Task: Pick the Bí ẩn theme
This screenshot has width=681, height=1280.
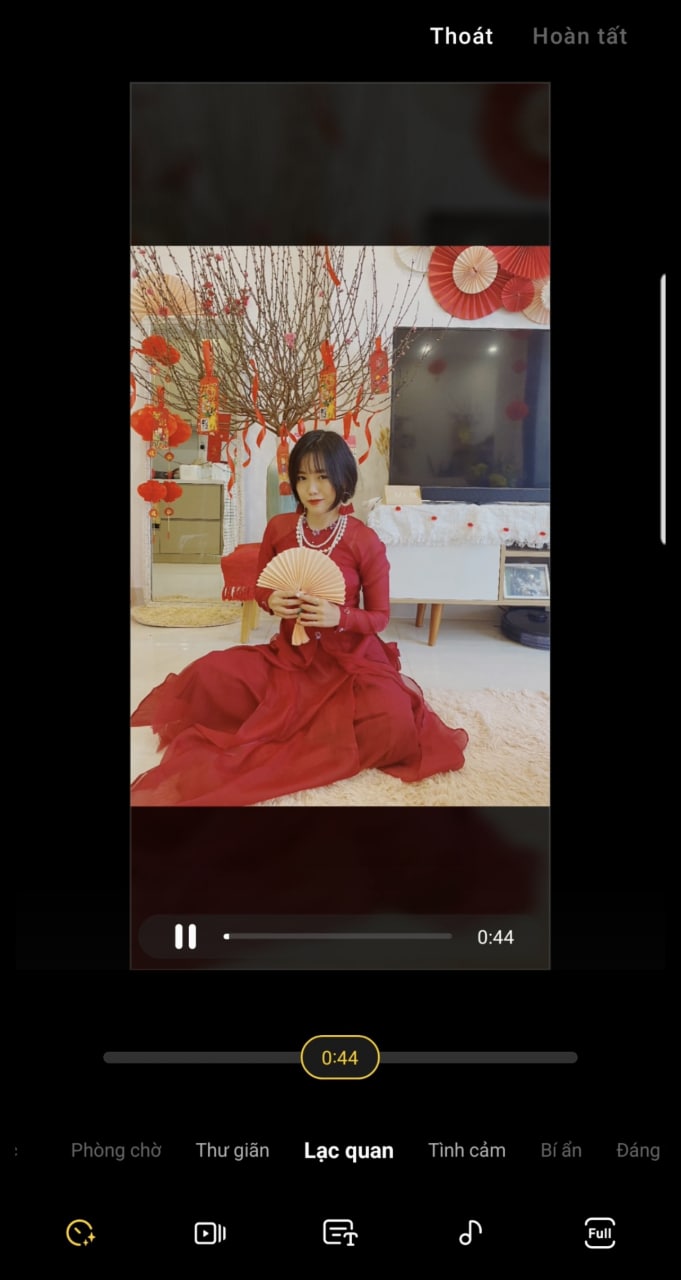Action: tap(561, 1150)
